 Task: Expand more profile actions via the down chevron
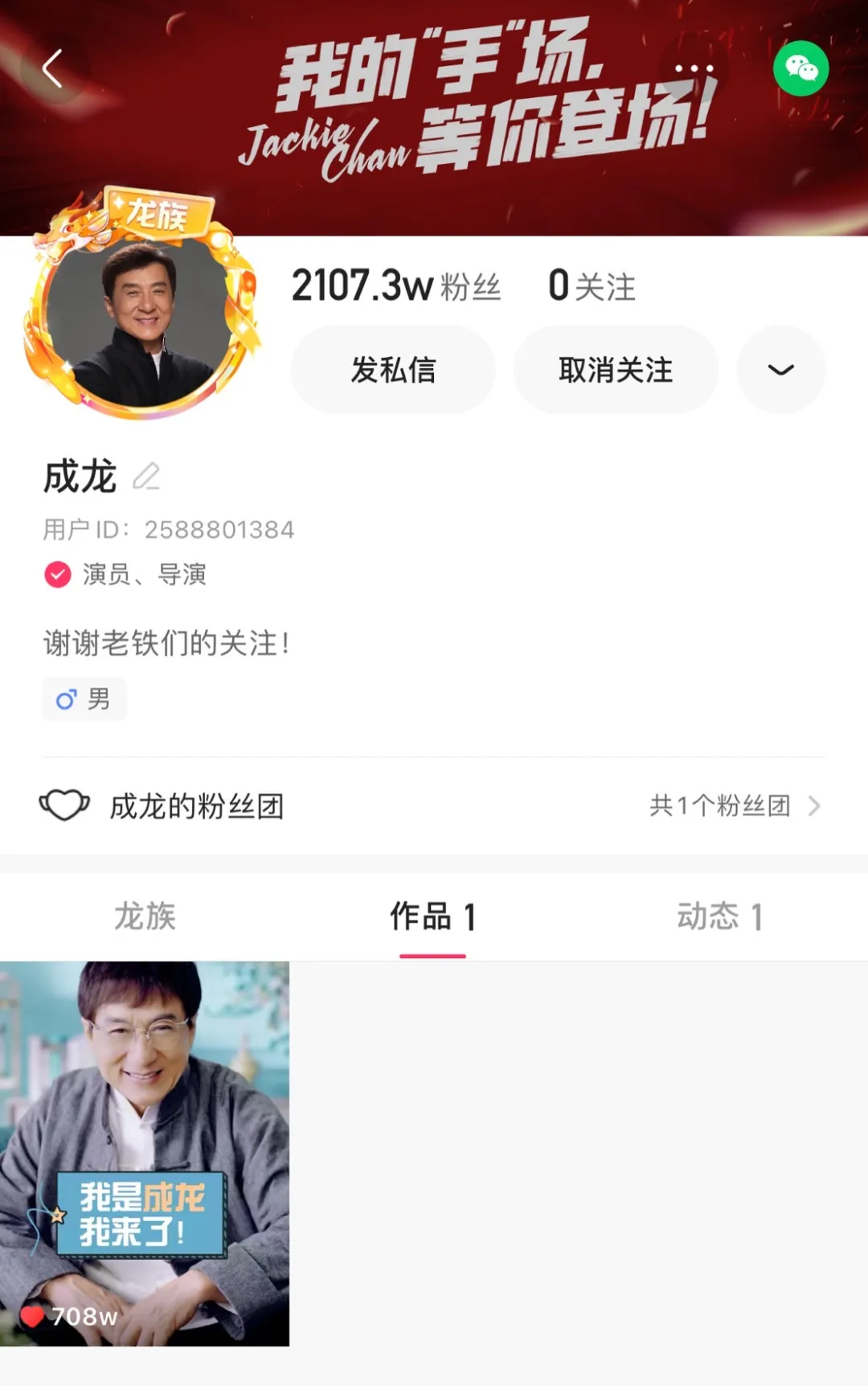click(780, 369)
